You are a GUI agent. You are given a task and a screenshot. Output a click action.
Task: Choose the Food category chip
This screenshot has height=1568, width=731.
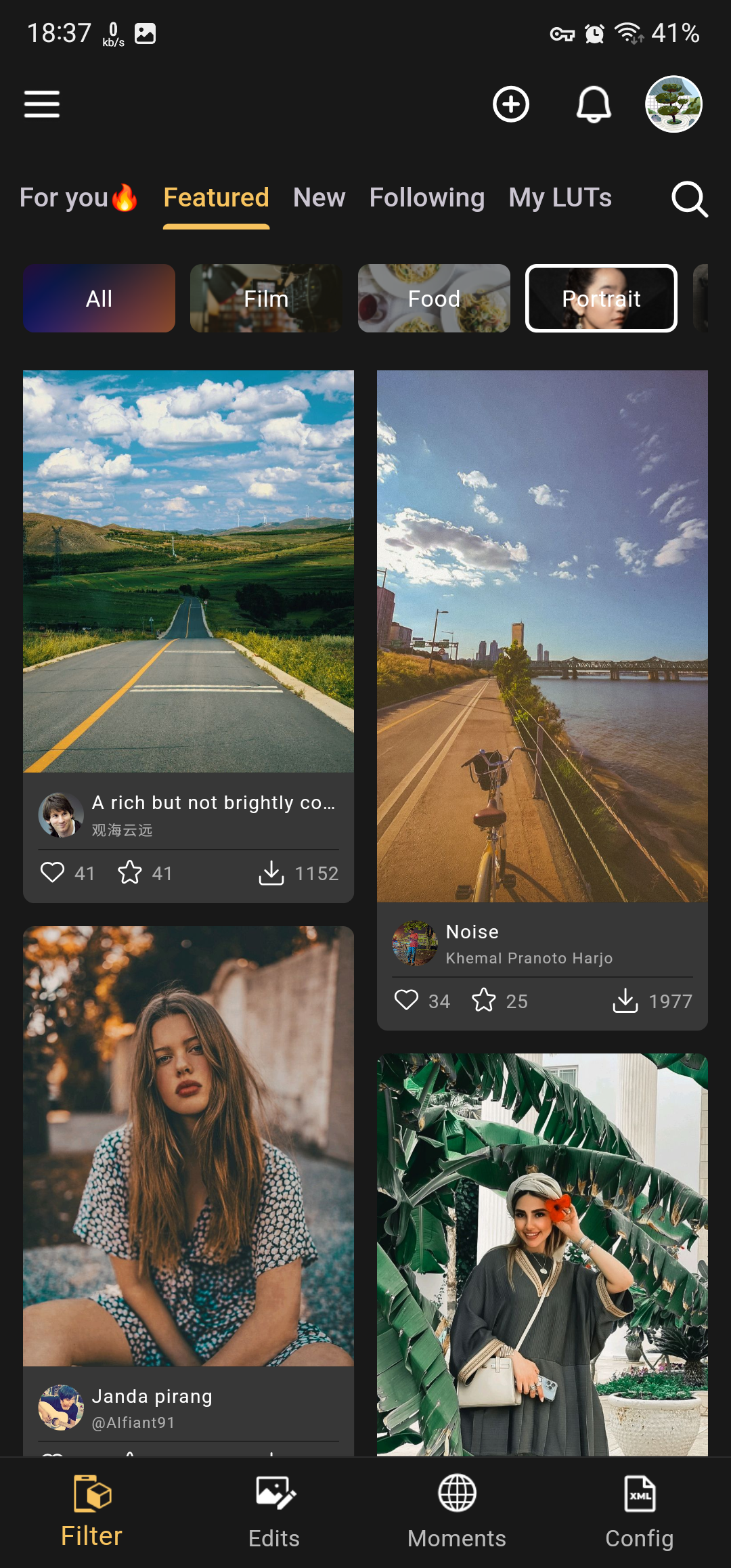click(x=434, y=299)
